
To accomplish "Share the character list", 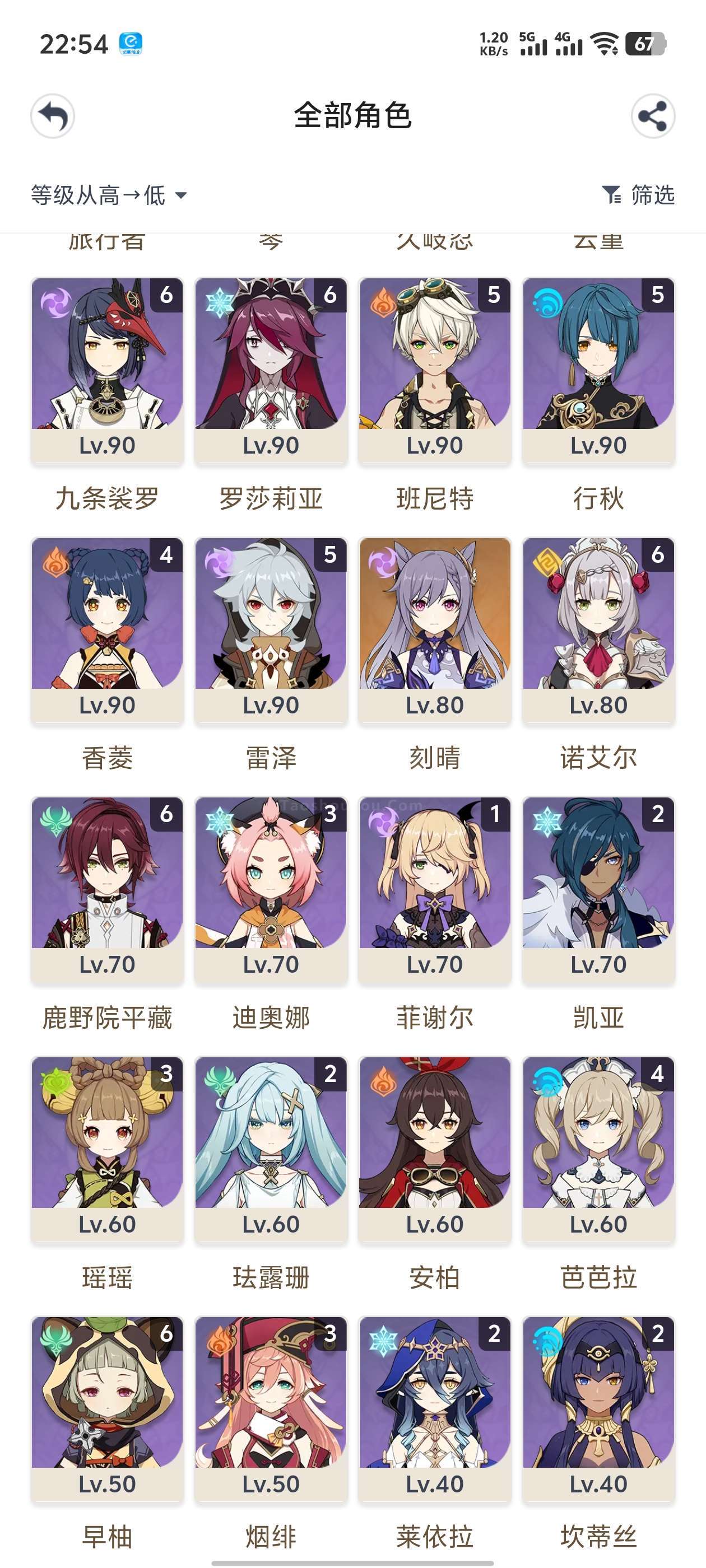I will coord(653,116).
